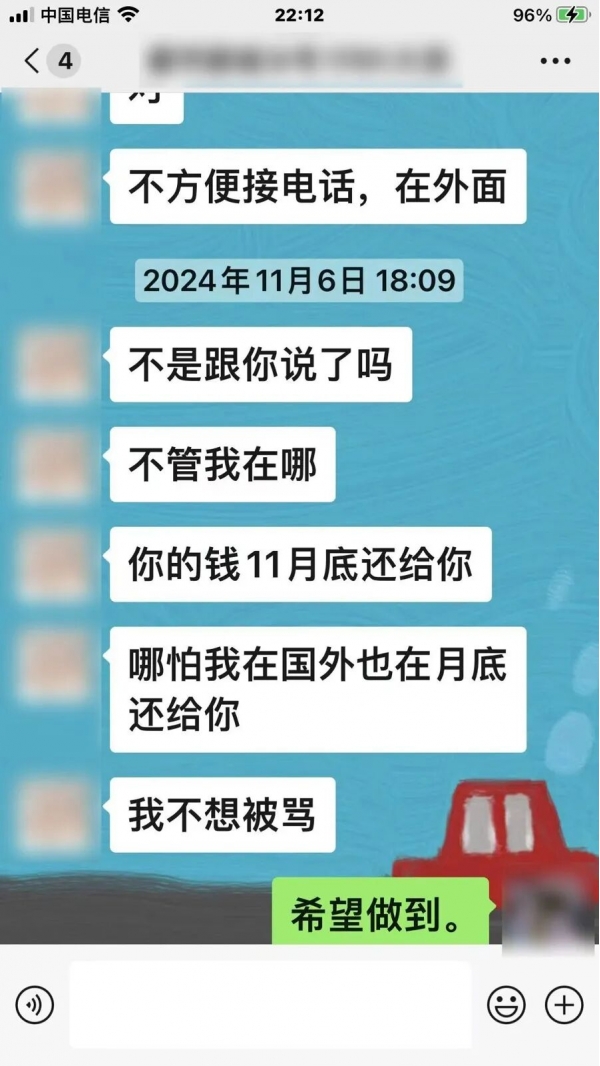This screenshot has width=600, height=1066.
Task: Switch to voice message input
Action: click(35, 1004)
